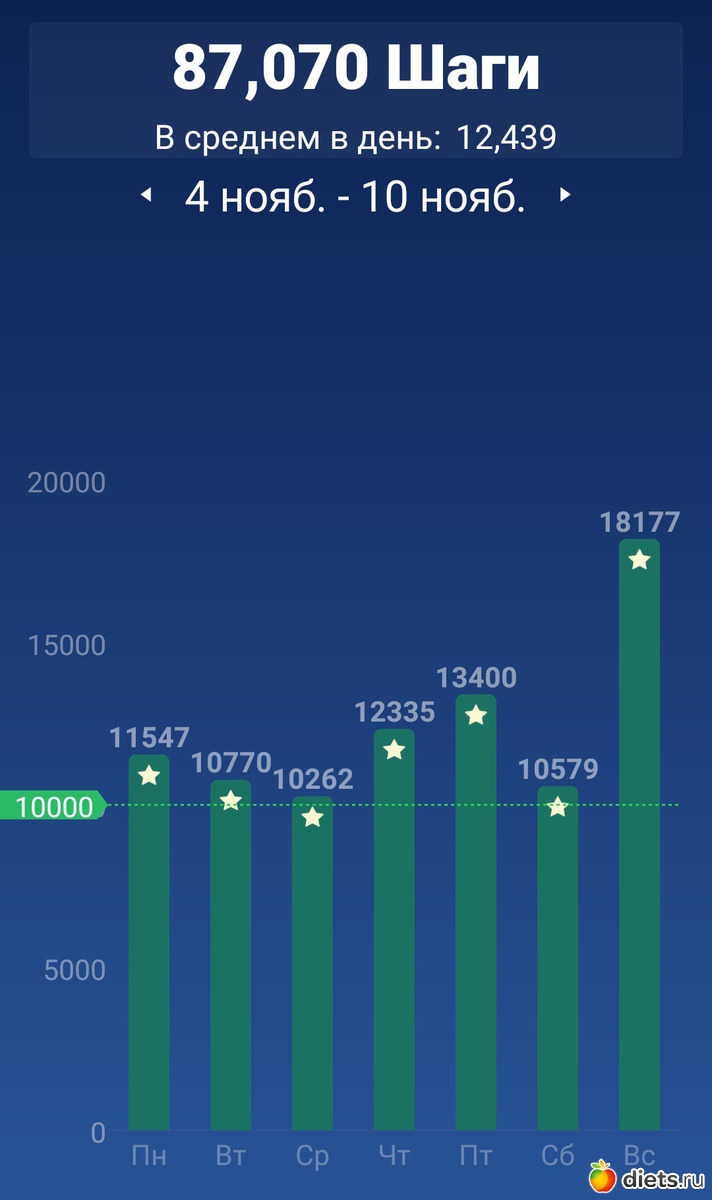Screen dimensions: 712x1200
Task: Go to the previous week arrow
Action: tap(146, 196)
